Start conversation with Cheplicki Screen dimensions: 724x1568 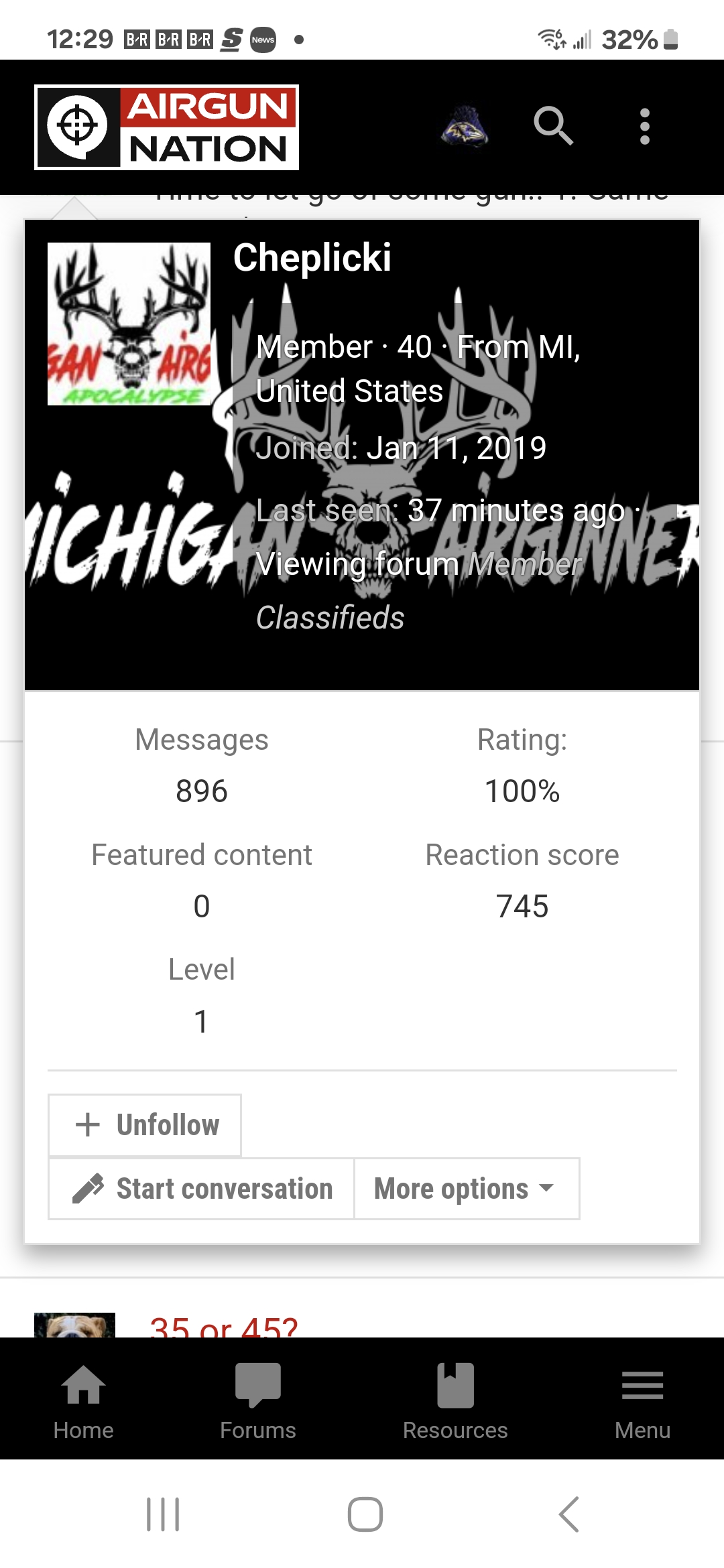[x=201, y=1189]
